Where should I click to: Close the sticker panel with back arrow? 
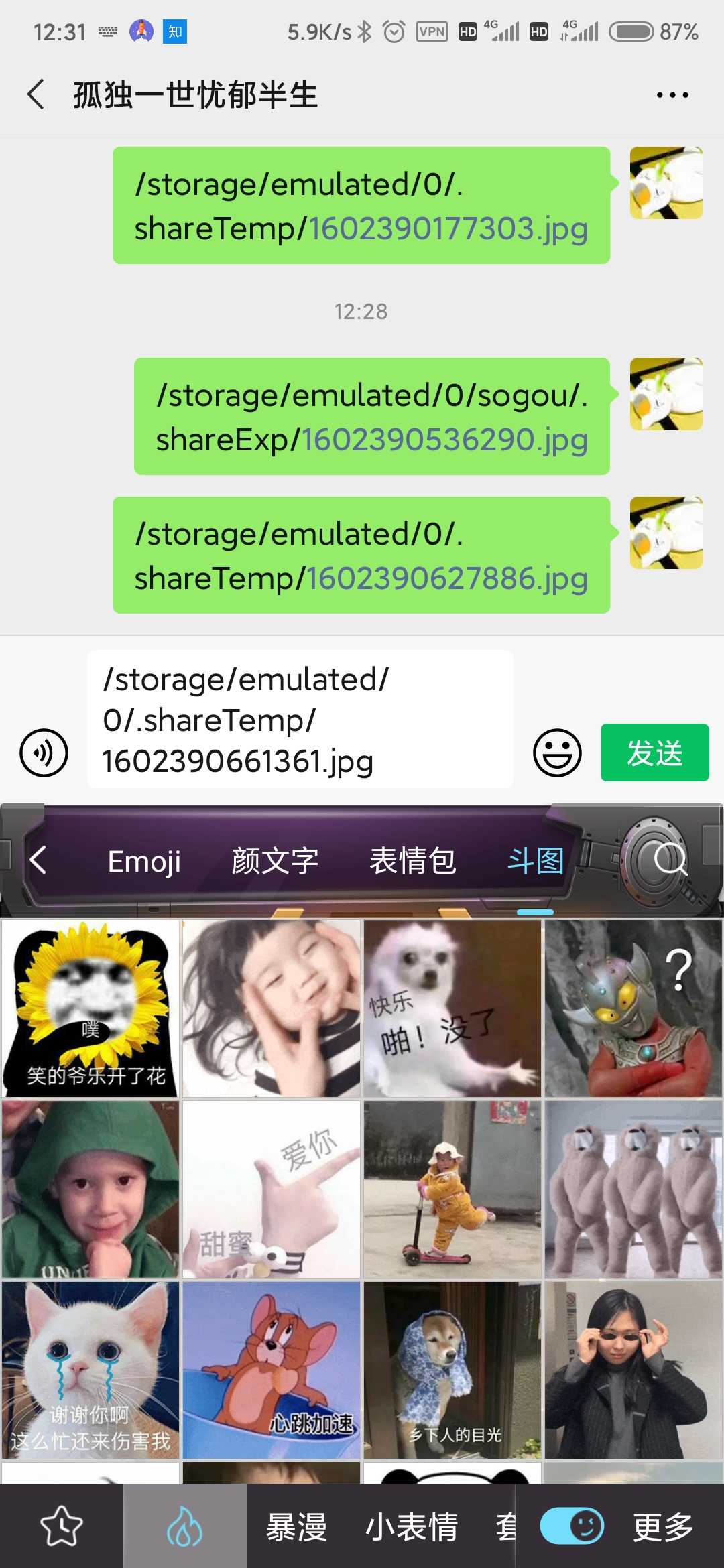[x=38, y=860]
